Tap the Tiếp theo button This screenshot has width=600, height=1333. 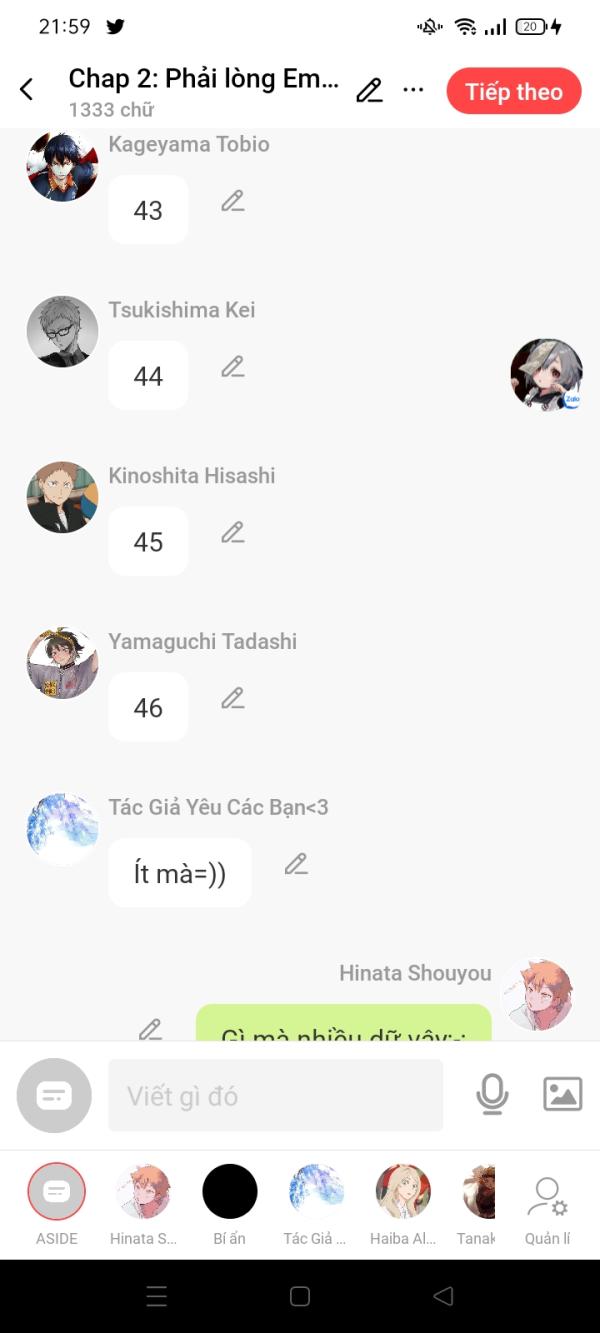[x=513, y=92]
